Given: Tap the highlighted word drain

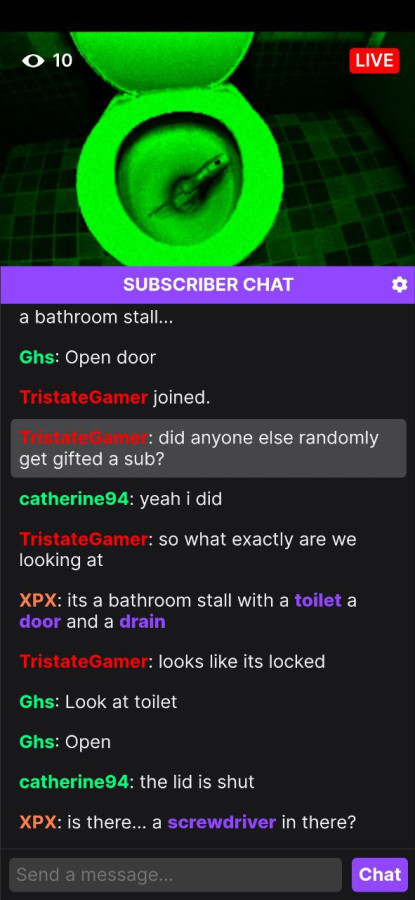Looking at the screenshot, I should click(142, 622).
